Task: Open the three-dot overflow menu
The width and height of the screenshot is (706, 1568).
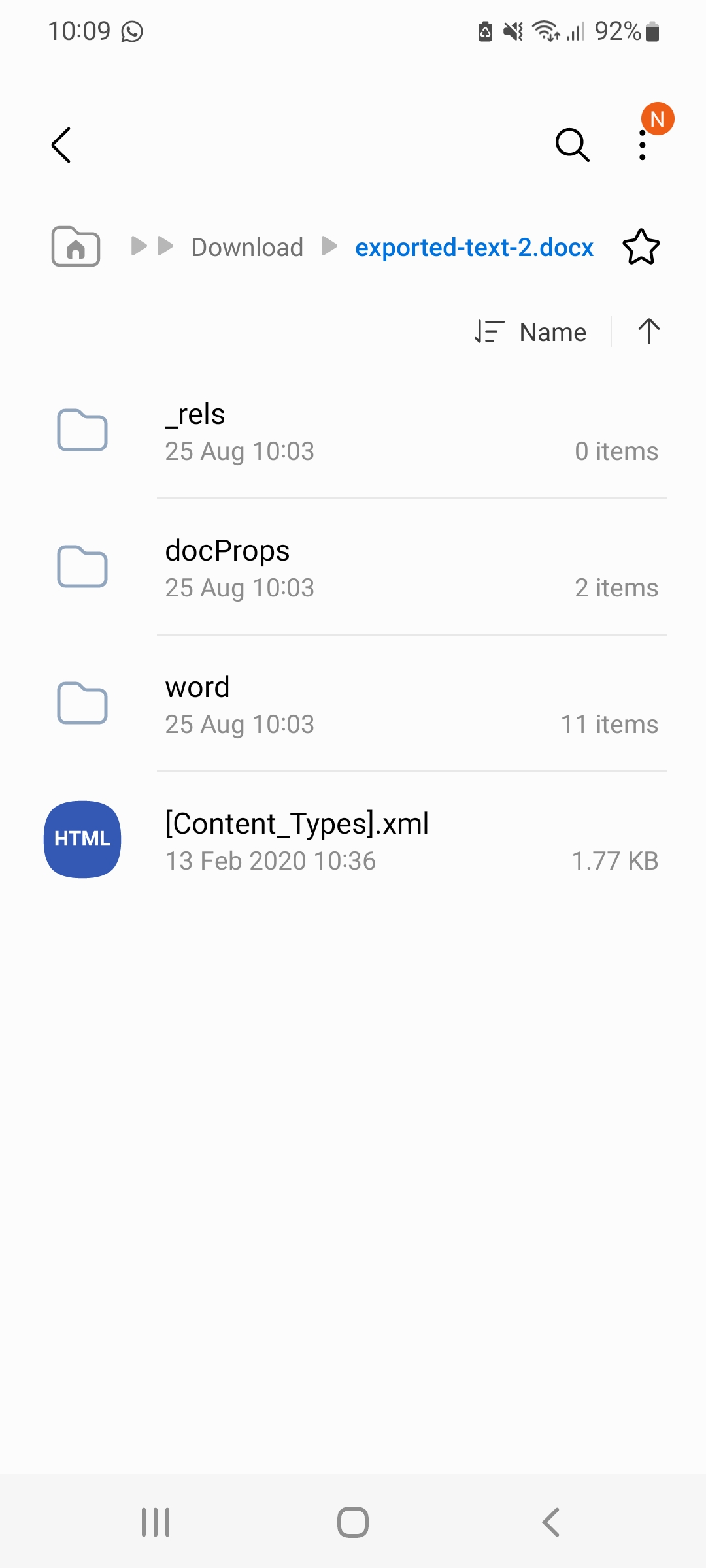Action: [643, 144]
